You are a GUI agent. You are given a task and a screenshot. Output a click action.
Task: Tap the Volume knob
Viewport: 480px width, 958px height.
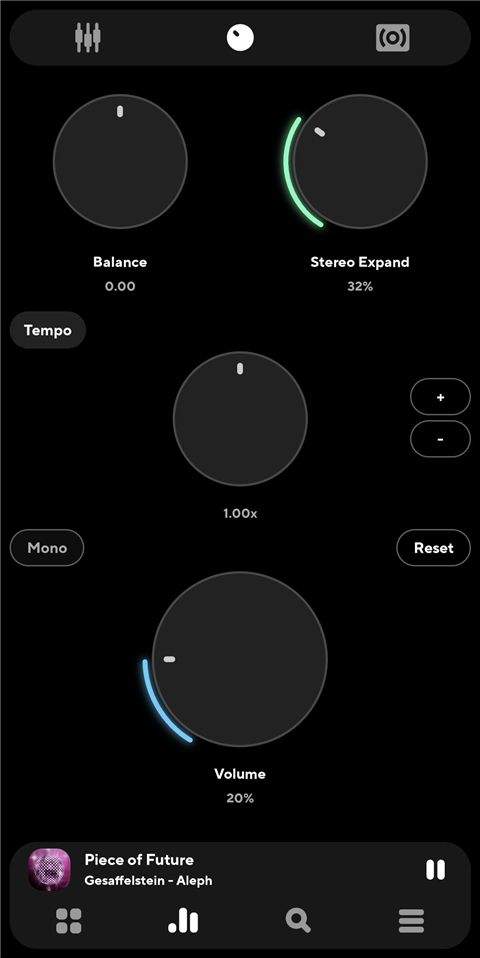[240, 659]
